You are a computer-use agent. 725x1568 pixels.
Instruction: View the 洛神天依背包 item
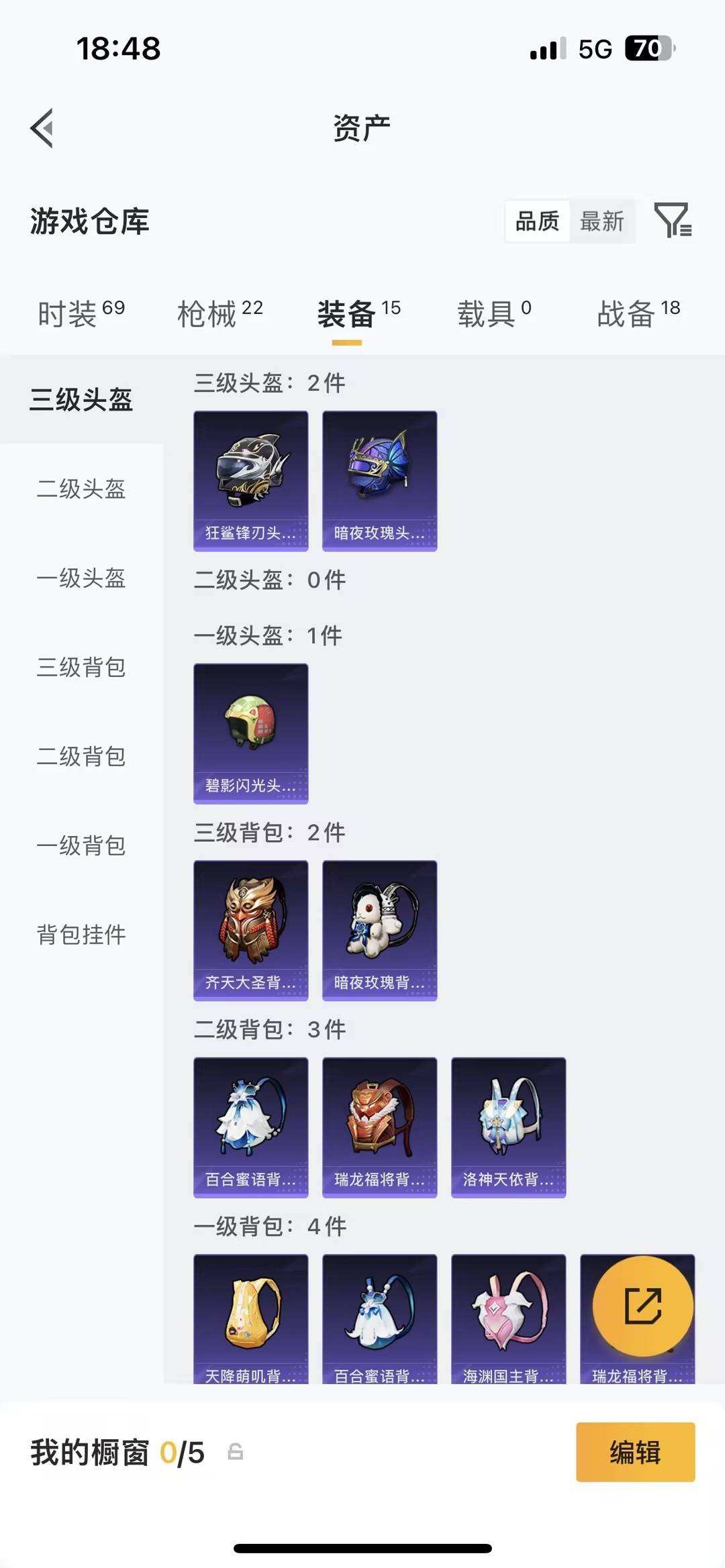click(509, 1127)
